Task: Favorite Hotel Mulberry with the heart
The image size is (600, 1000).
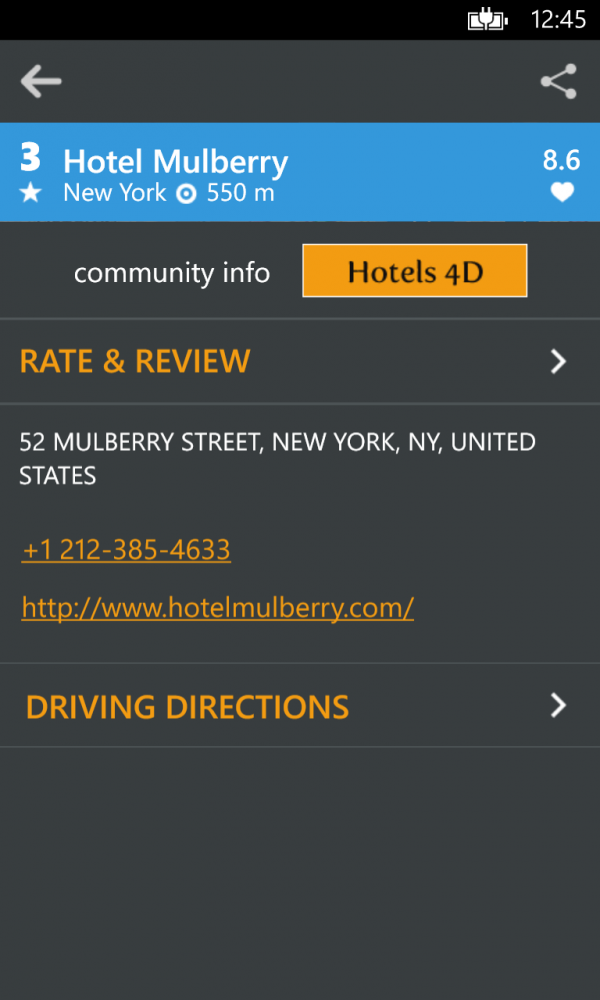Action: [562, 192]
